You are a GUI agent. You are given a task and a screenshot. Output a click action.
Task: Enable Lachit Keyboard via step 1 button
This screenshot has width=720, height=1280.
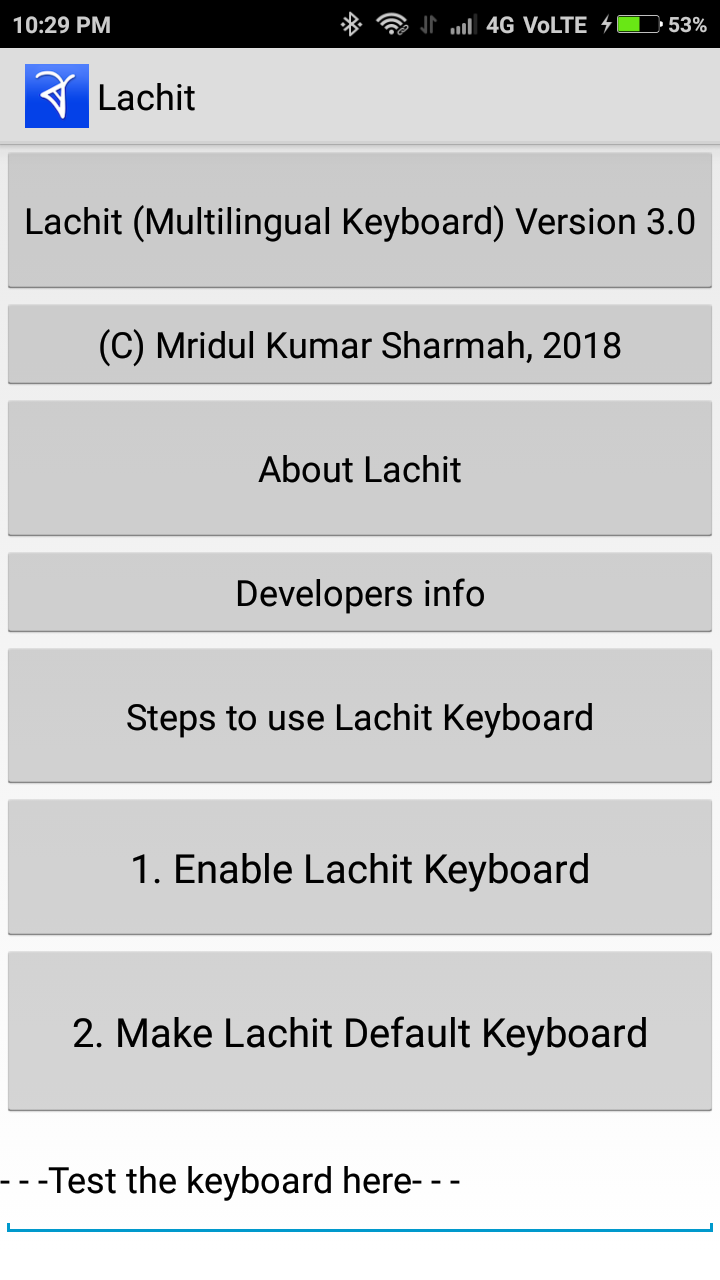pos(360,867)
